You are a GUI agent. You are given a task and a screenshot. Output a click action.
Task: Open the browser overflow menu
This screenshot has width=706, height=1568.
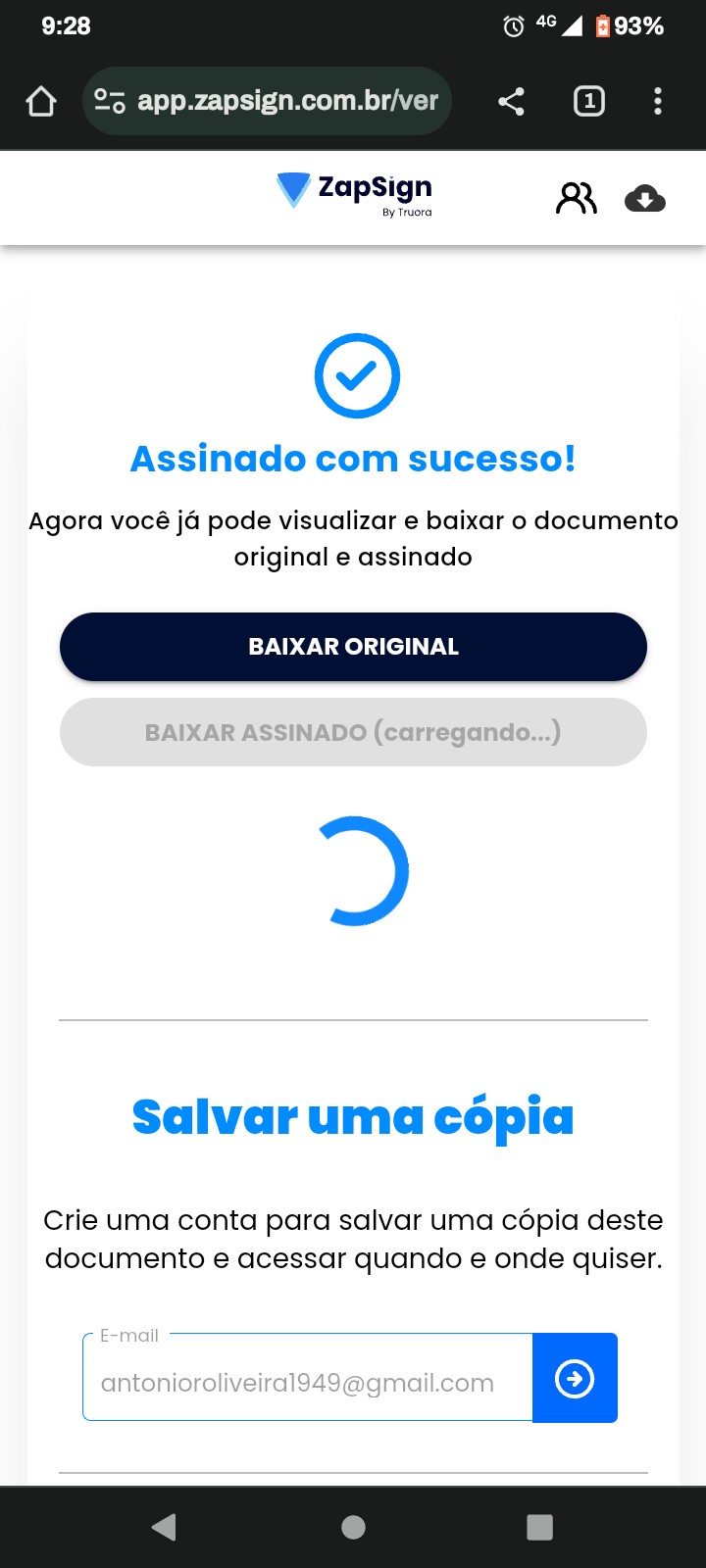point(658,101)
